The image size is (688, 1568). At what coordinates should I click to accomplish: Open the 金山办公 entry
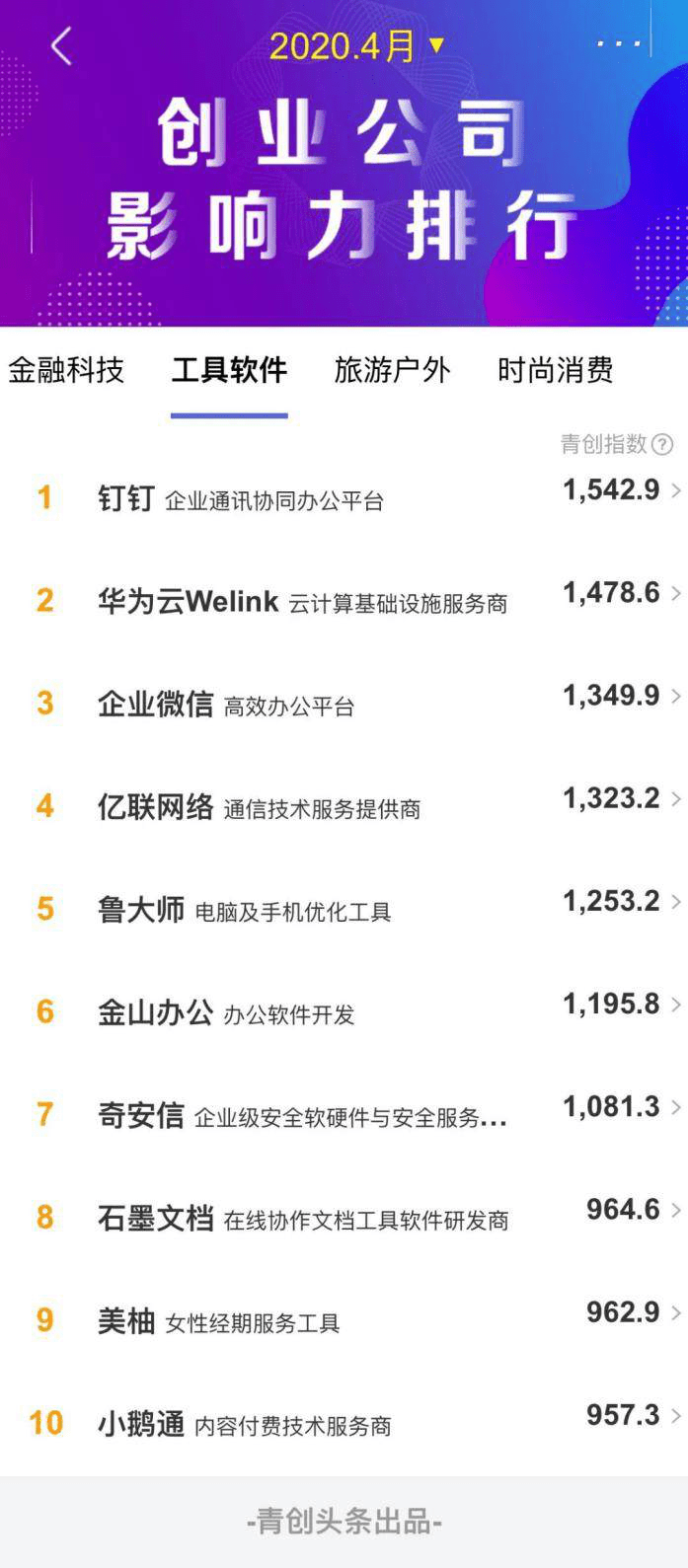tap(344, 1011)
